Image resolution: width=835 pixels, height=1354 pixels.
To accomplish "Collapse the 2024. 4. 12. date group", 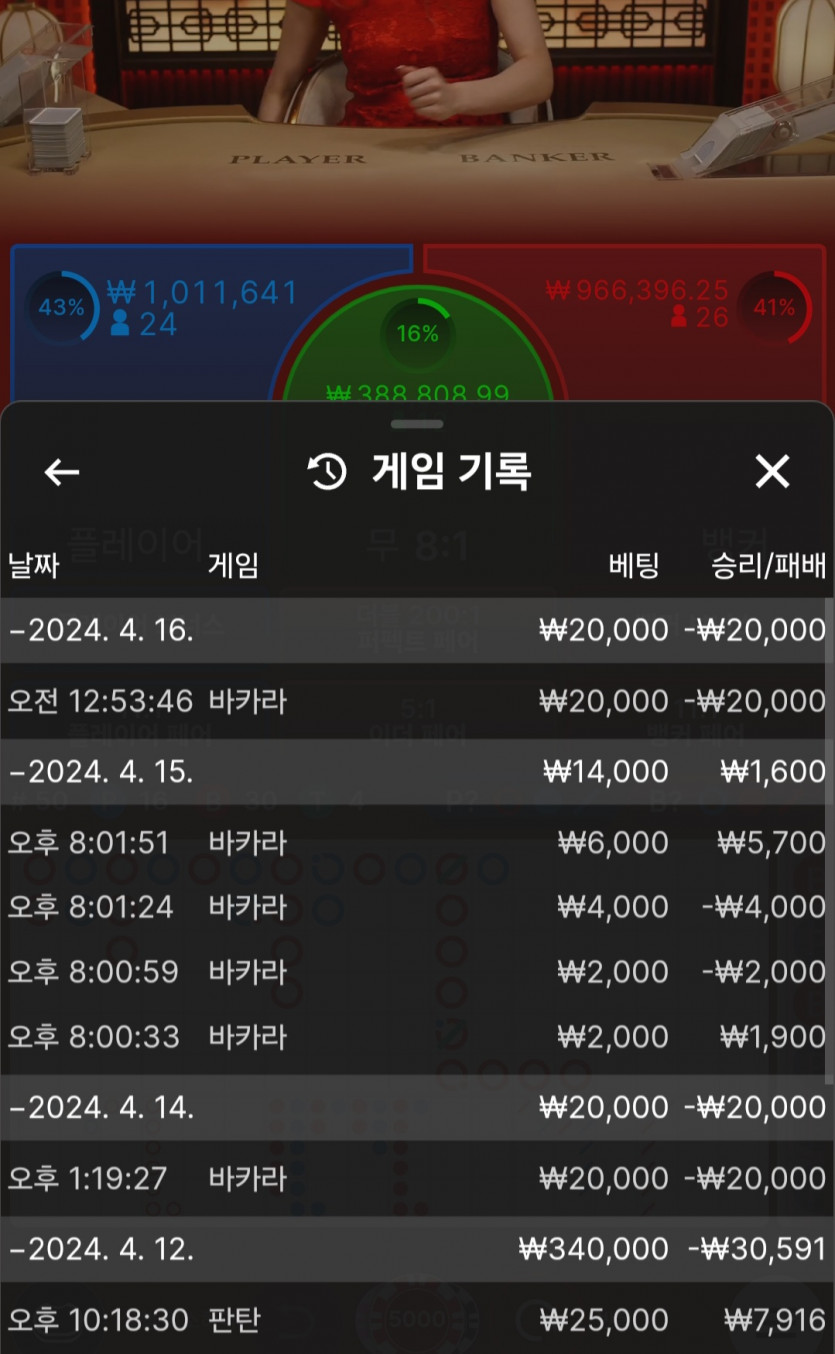I will [x=100, y=1250].
